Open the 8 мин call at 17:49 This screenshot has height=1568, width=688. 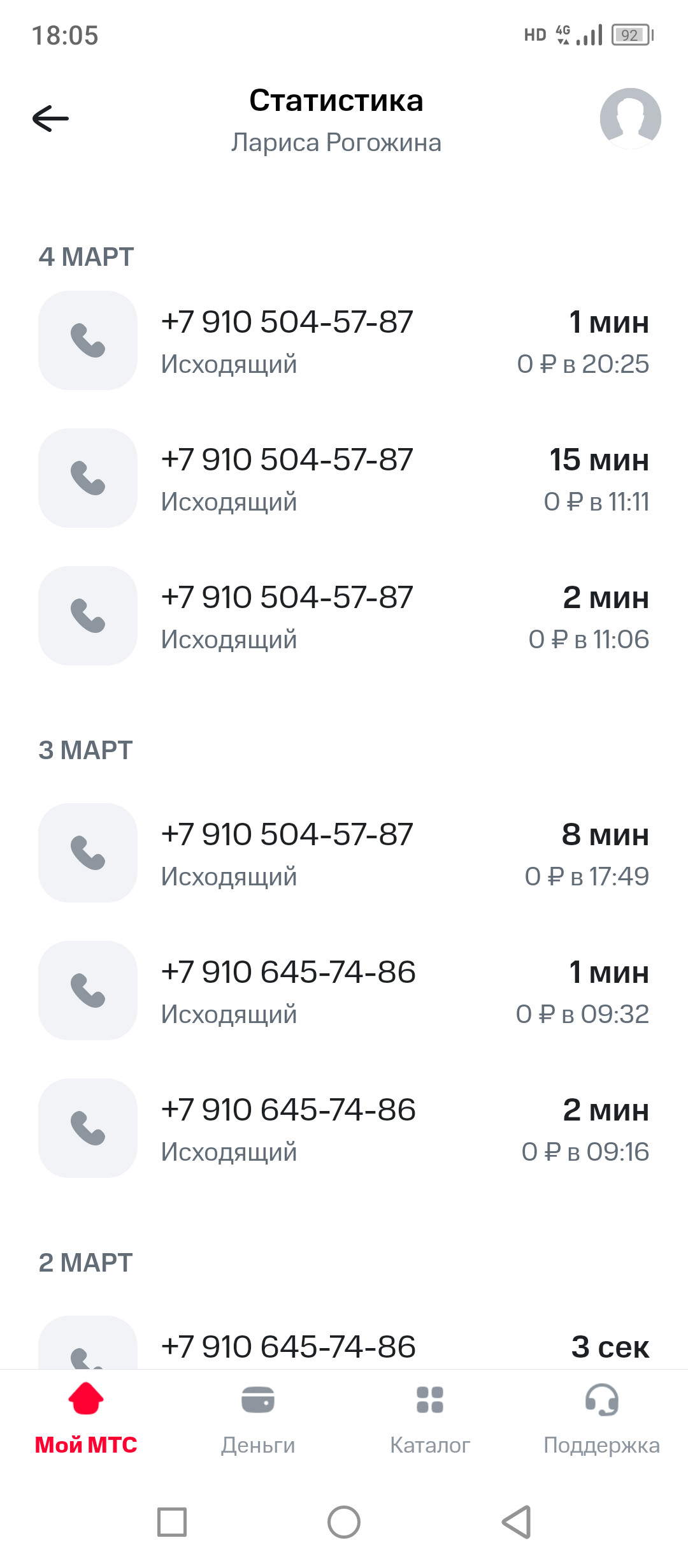(344, 853)
